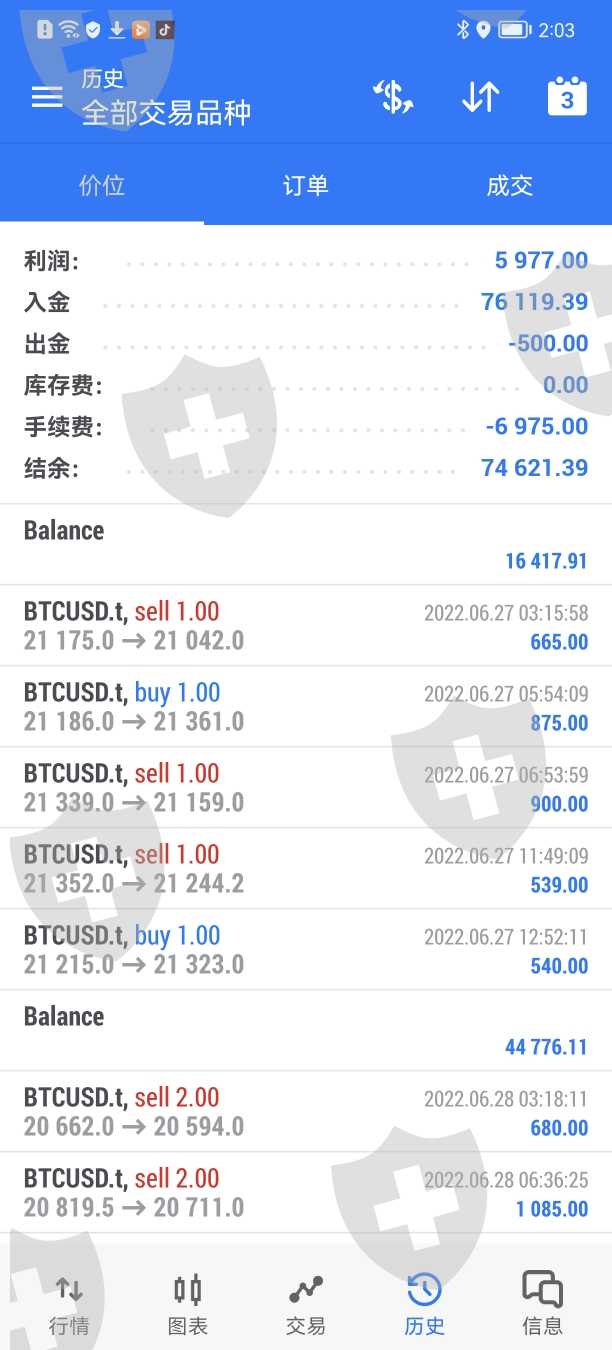This screenshot has width=612, height=1350.
Task: Open the 图表 chart tab
Action: (x=187, y=1305)
